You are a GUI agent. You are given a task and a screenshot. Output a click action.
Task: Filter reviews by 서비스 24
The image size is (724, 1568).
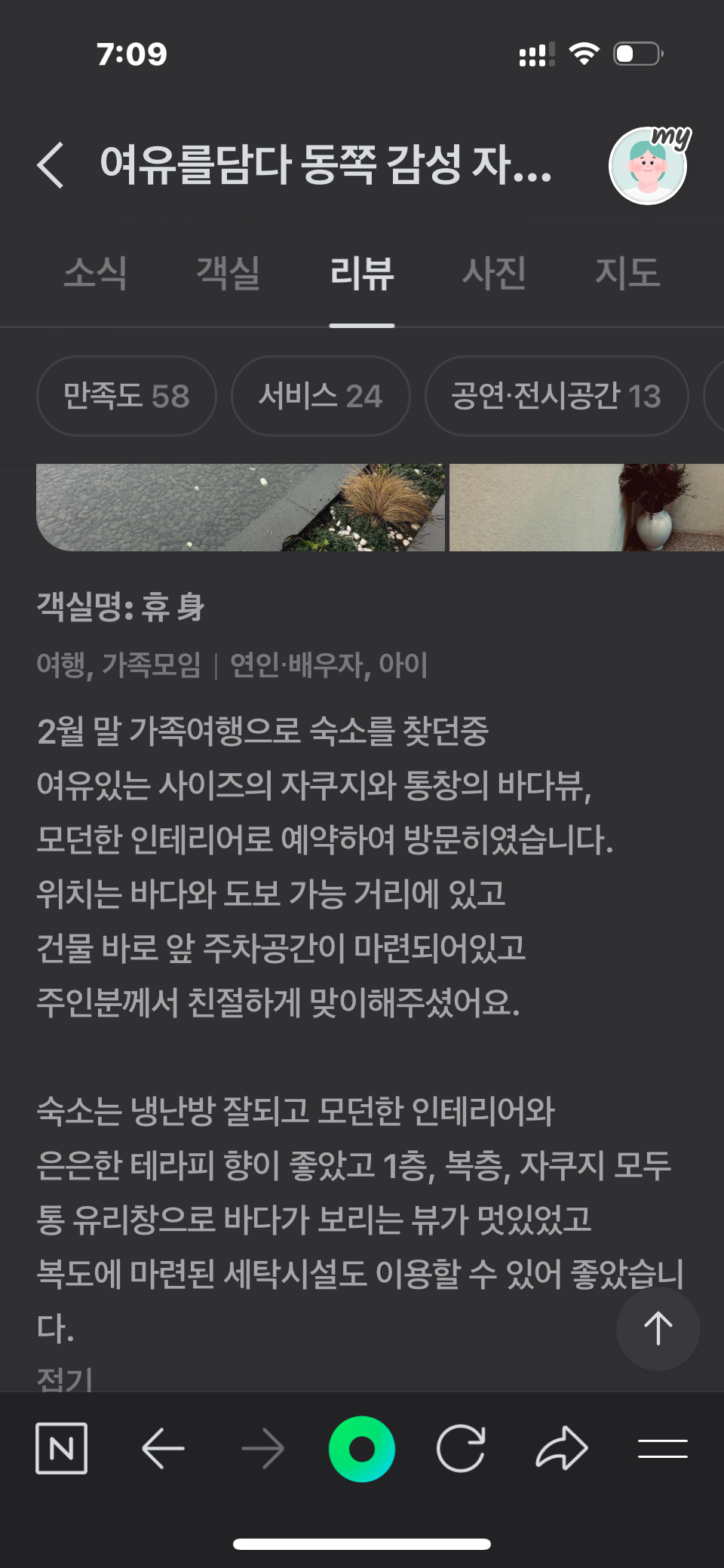pos(321,396)
